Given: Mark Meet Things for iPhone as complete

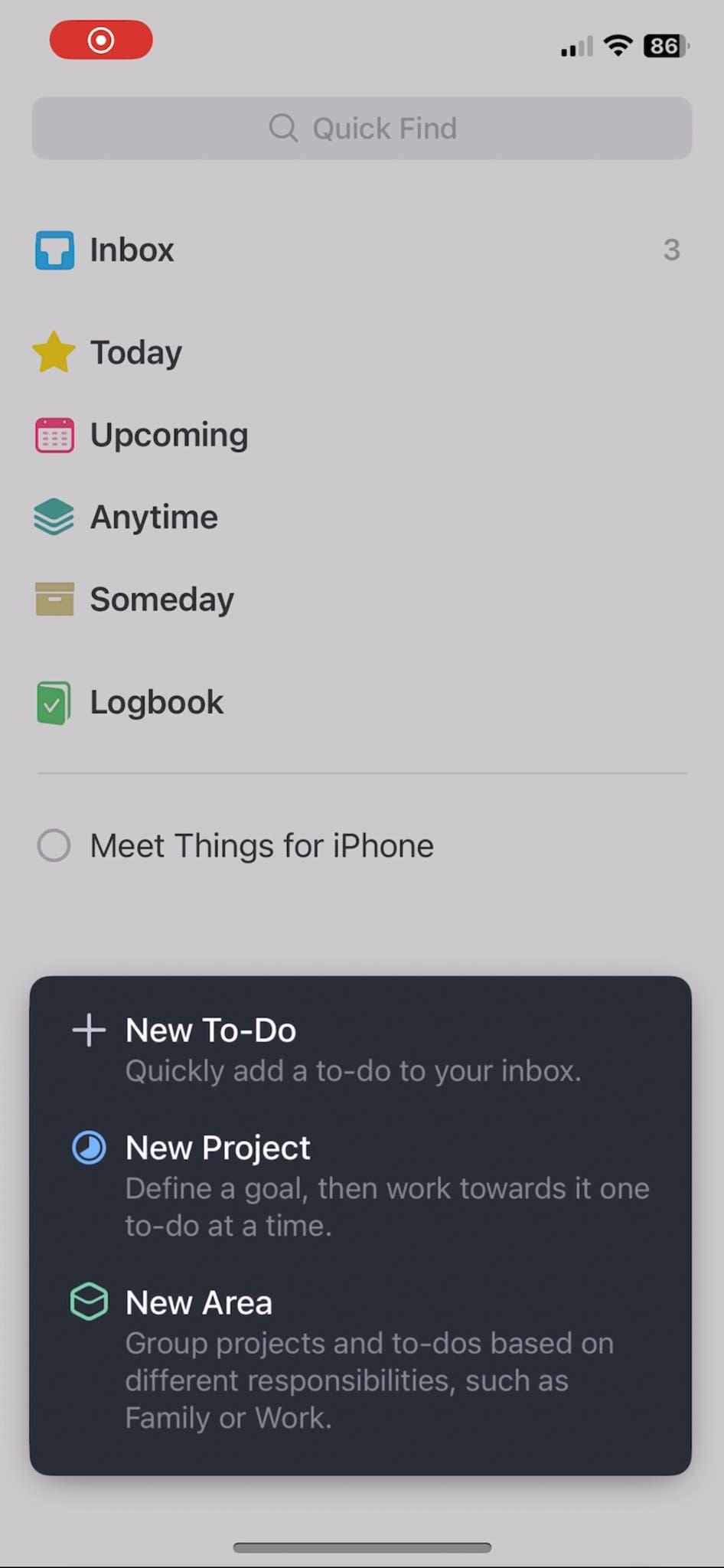Looking at the screenshot, I should tap(53, 845).
